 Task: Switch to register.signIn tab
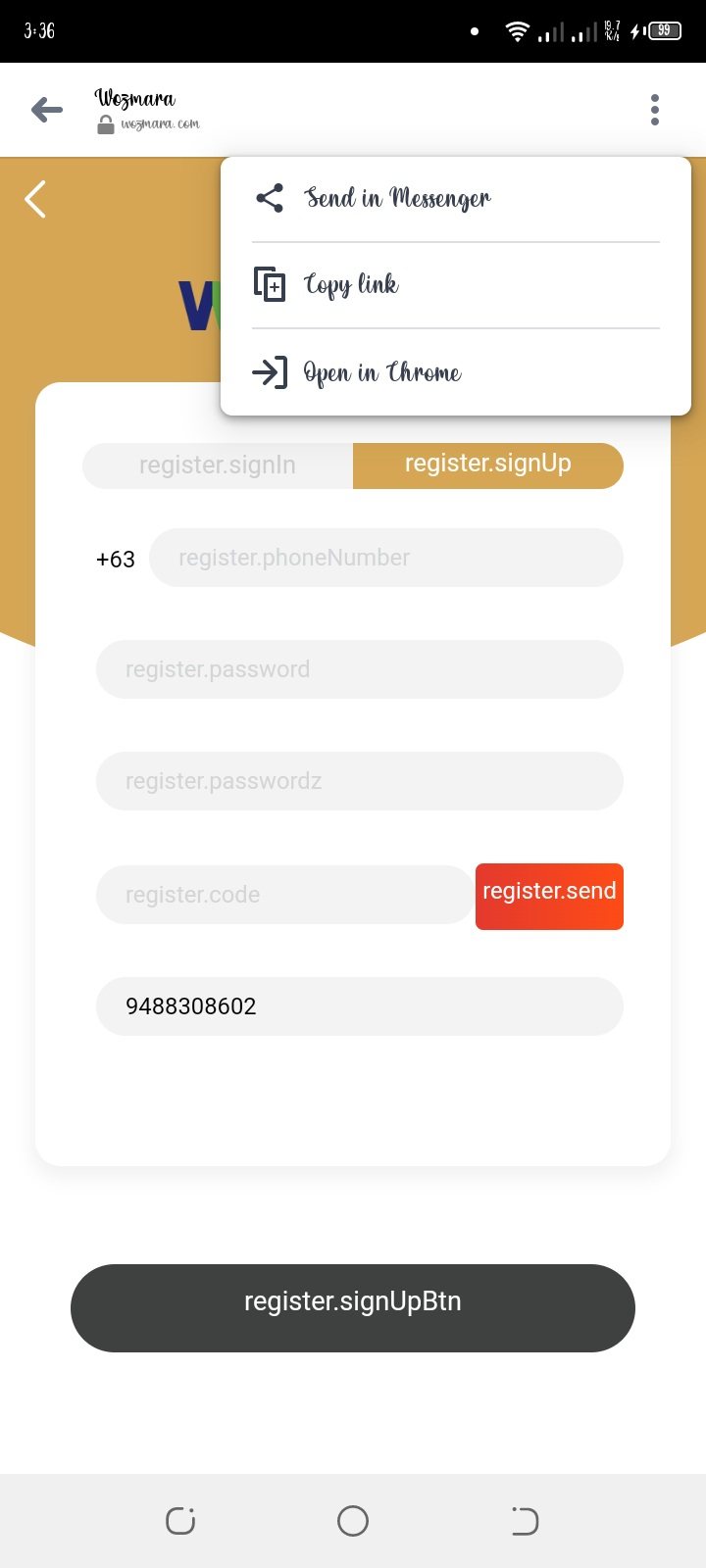pyautogui.click(x=218, y=465)
